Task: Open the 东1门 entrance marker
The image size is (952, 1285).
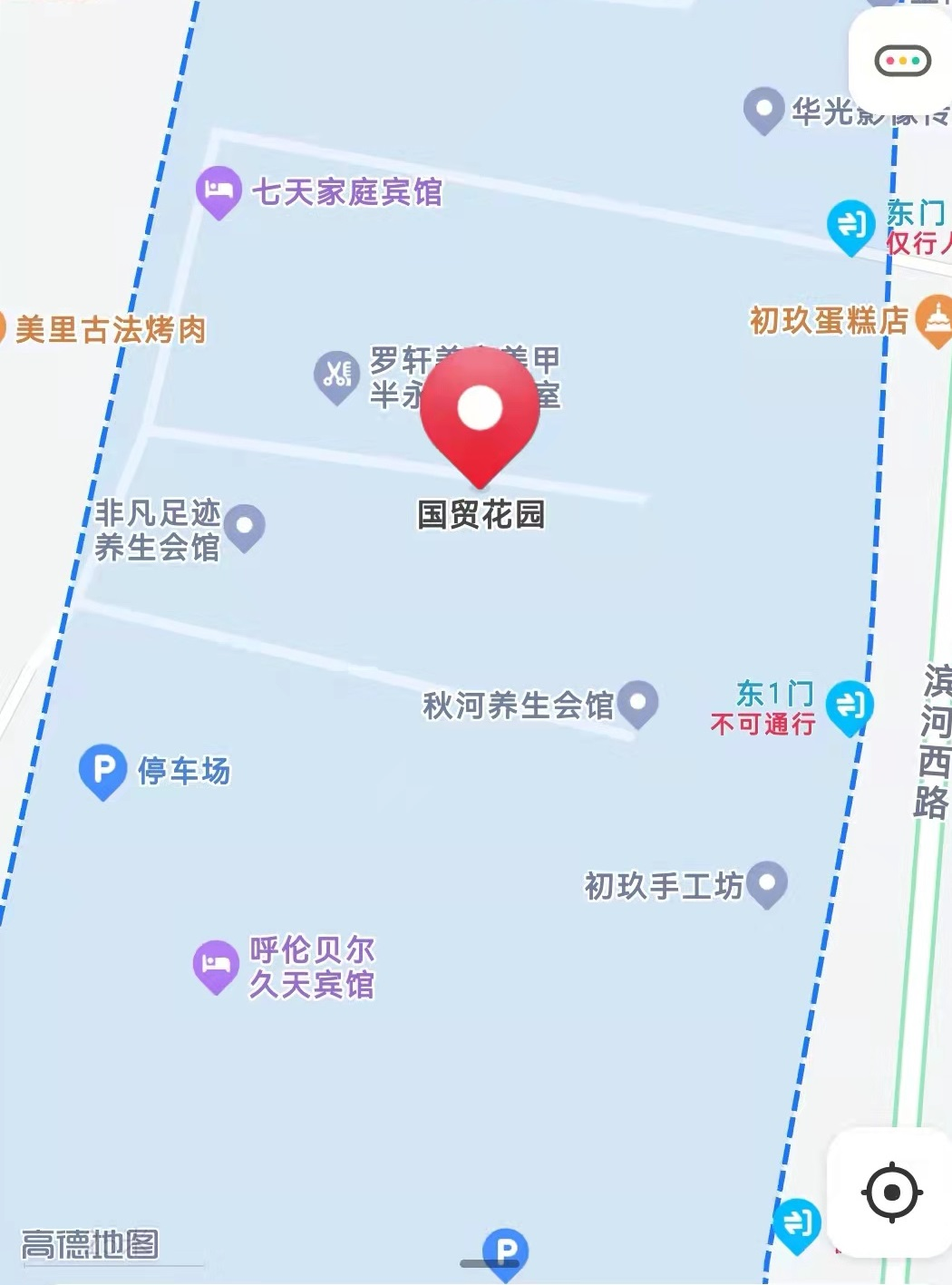Action: [849, 705]
